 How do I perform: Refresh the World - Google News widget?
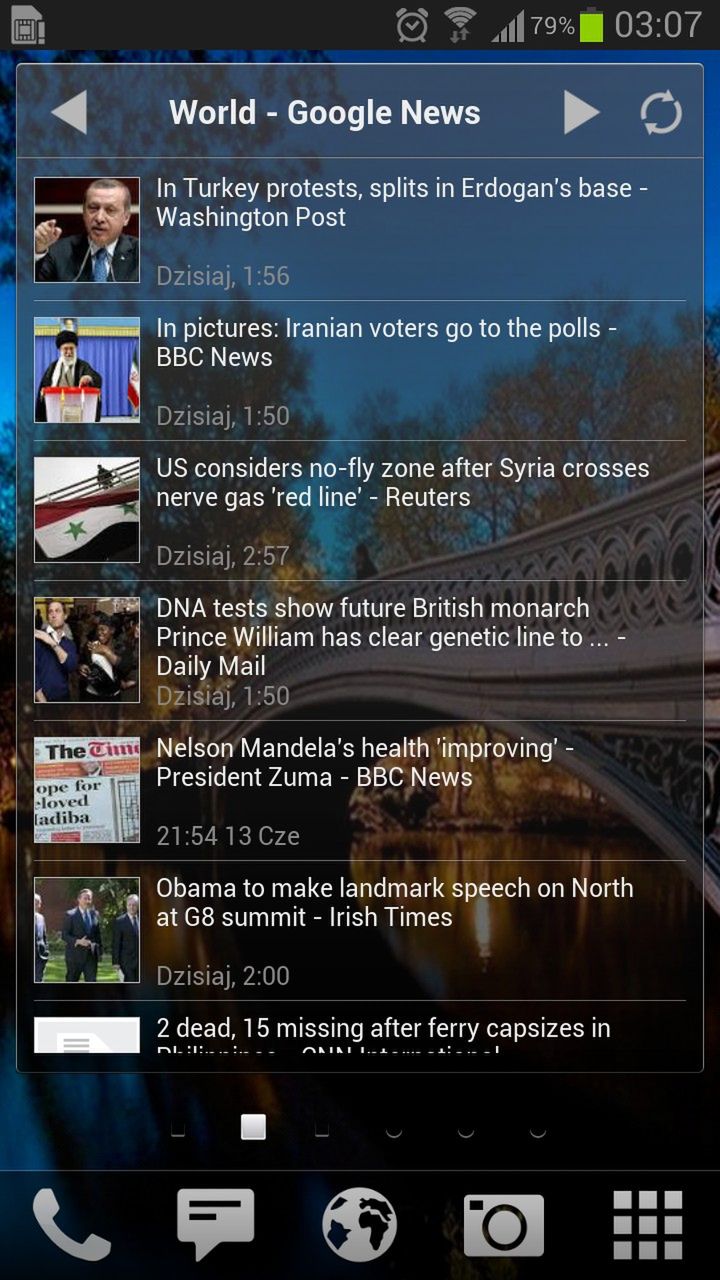tap(661, 113)
